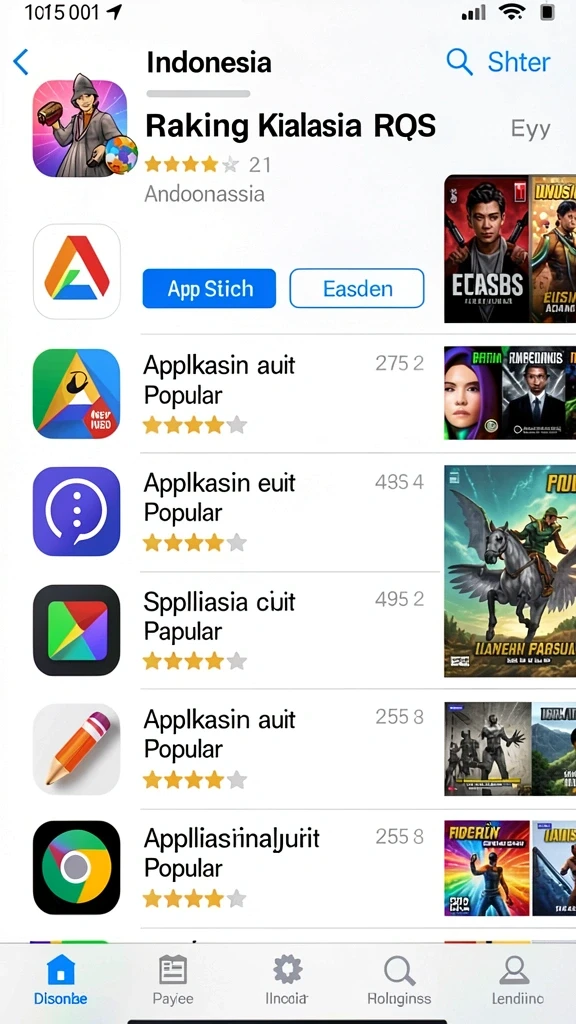View the ECASBS game poster

[x=487, y=249]
